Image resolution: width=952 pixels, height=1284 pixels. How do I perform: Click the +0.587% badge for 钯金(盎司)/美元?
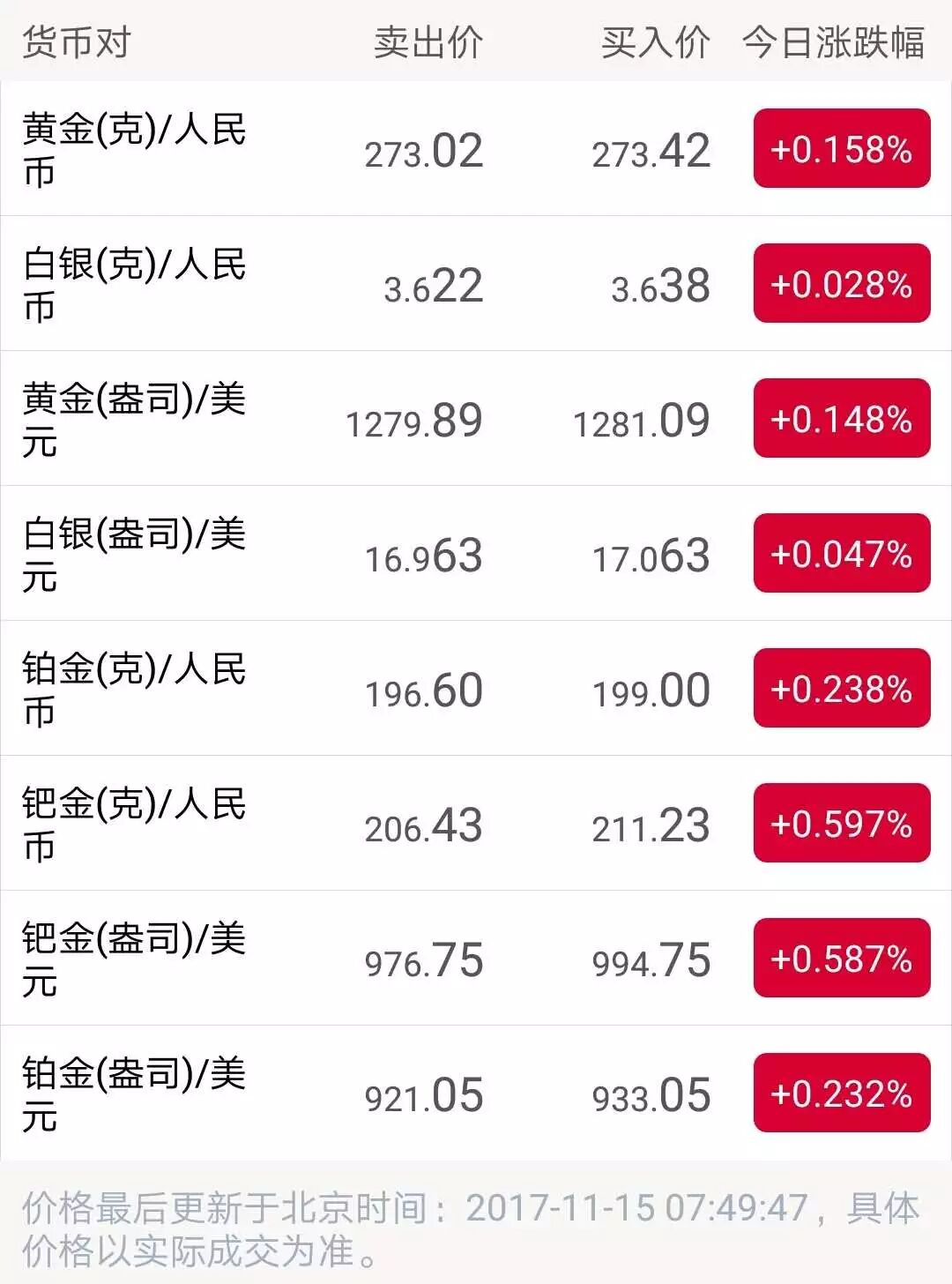point(840,958)
